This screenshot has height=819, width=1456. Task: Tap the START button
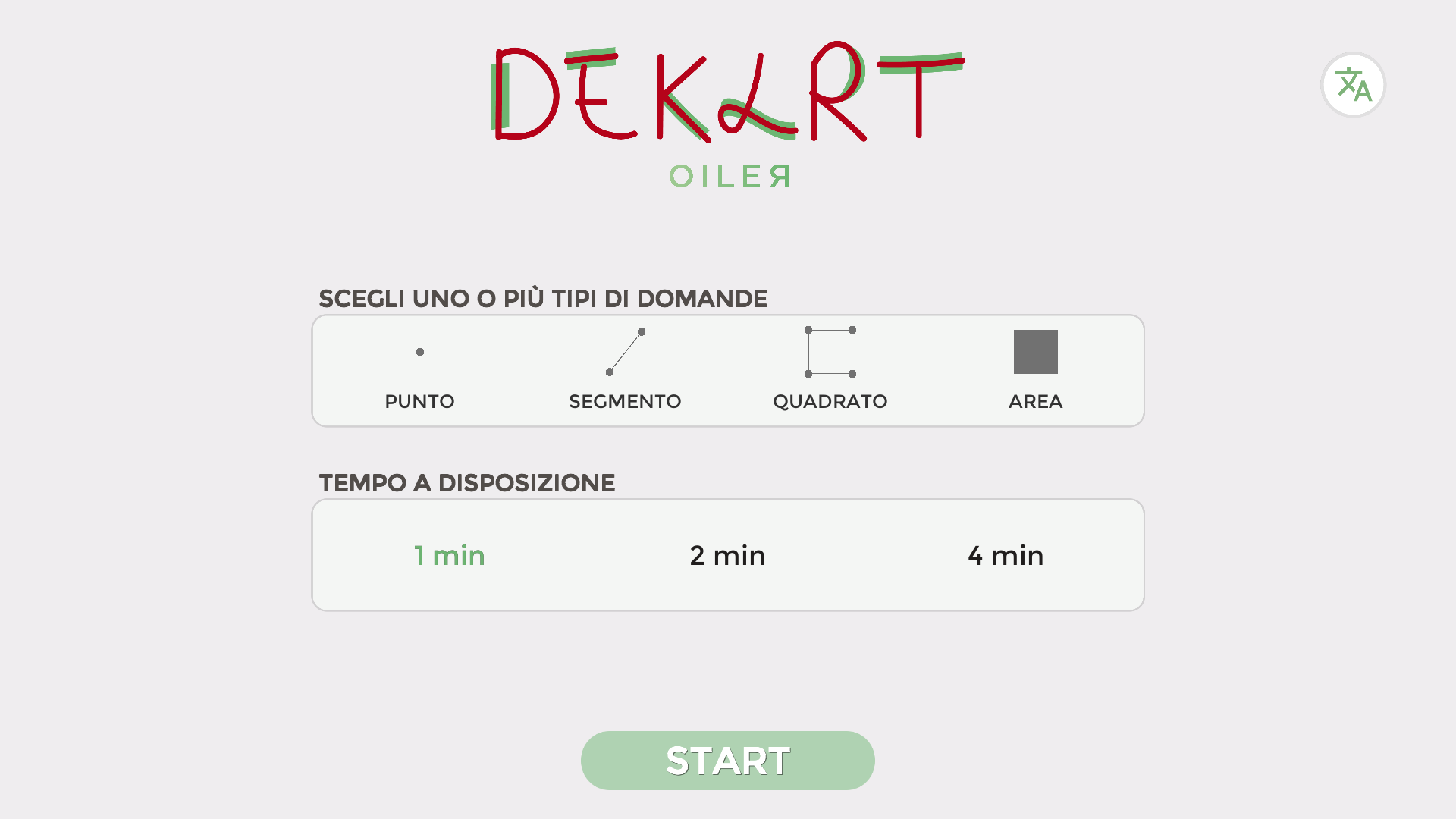[x=727, y=761]
